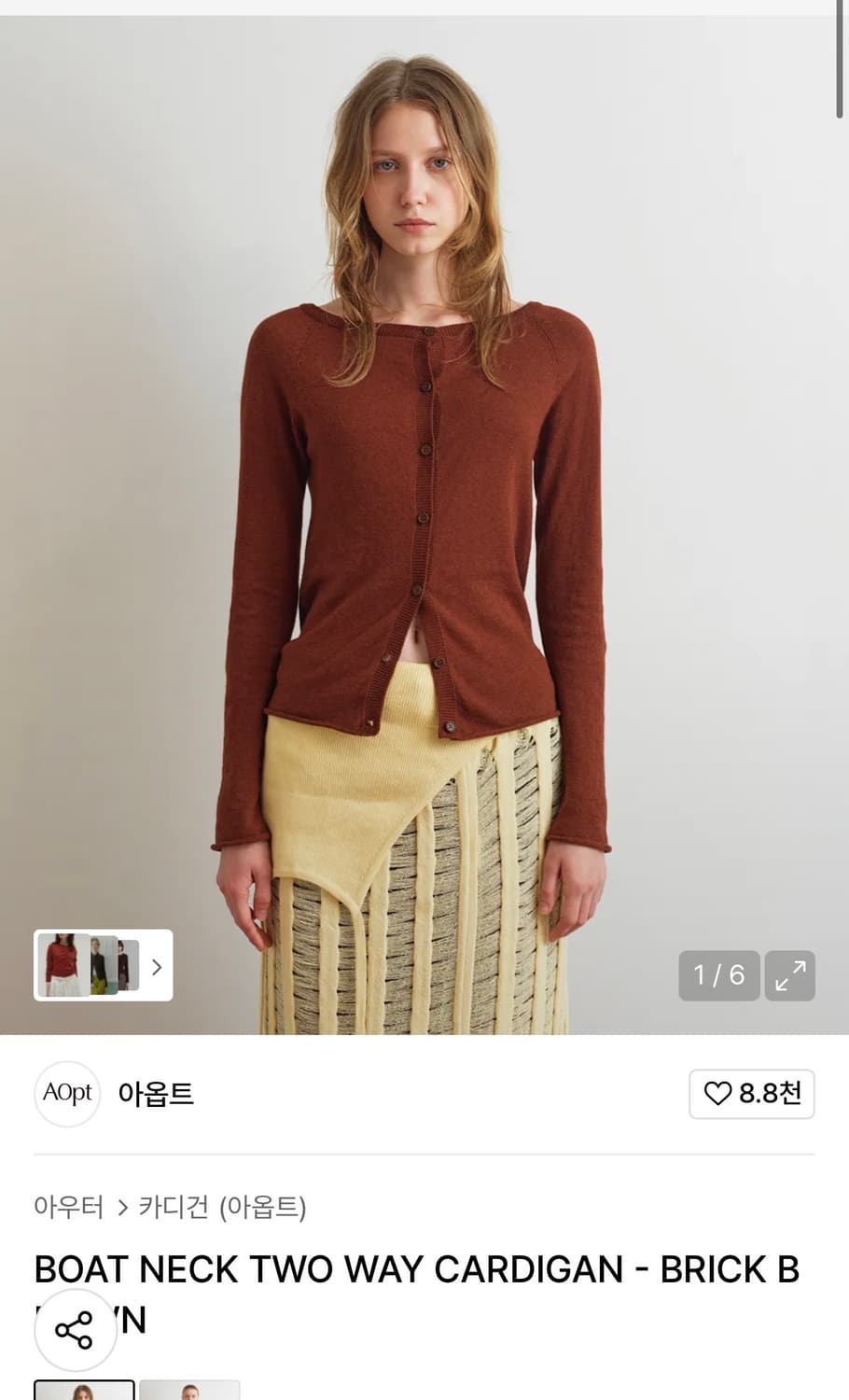Screen dimensions: 849x1400
Task: Click breadcrumb chevron after 아우터
Action: pyautogui.click(x=122, y=1208)
